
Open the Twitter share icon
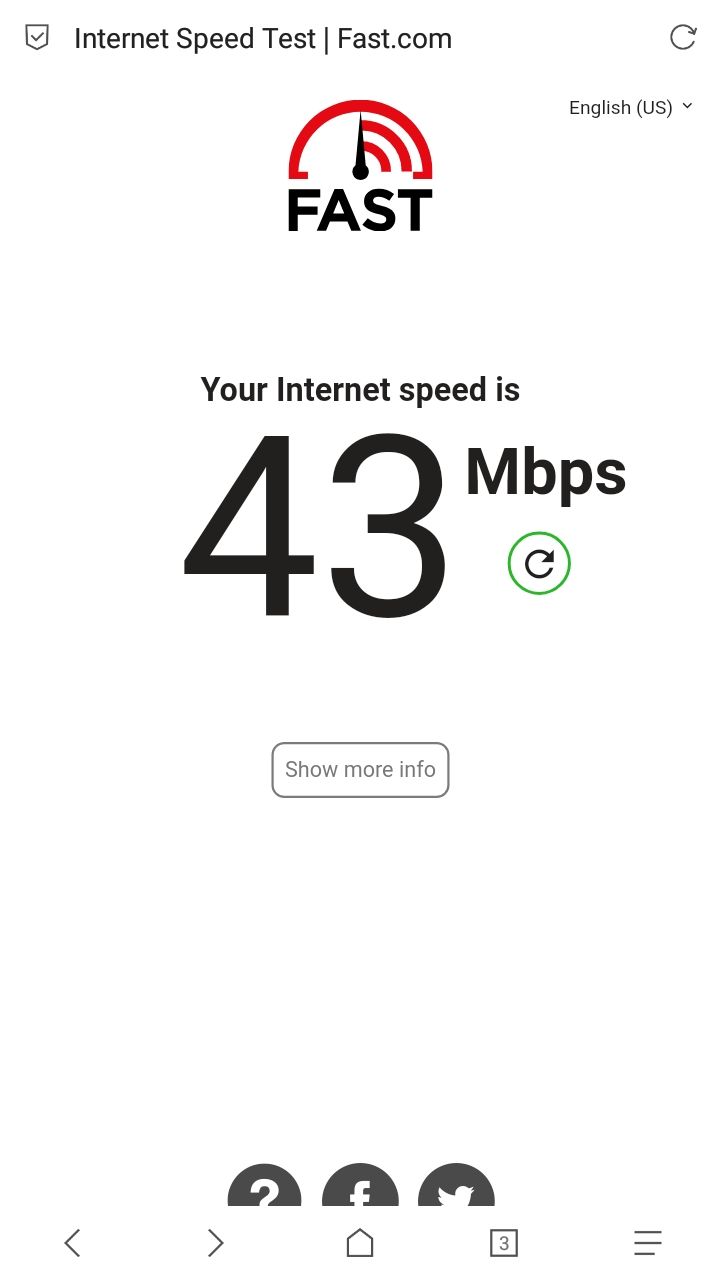click(x=456, y=1188)
